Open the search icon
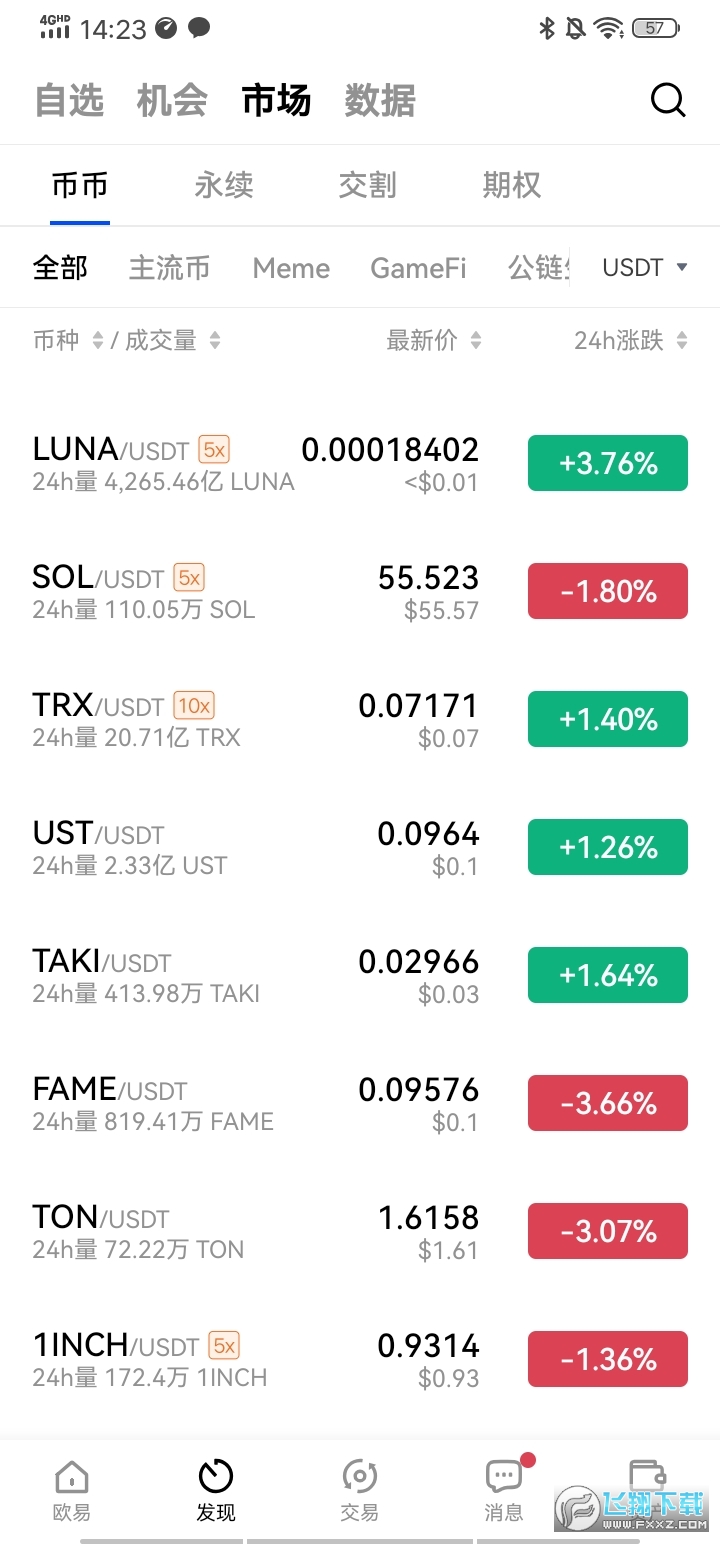Screen dimensions: 720x1544 tap(667, 99)
